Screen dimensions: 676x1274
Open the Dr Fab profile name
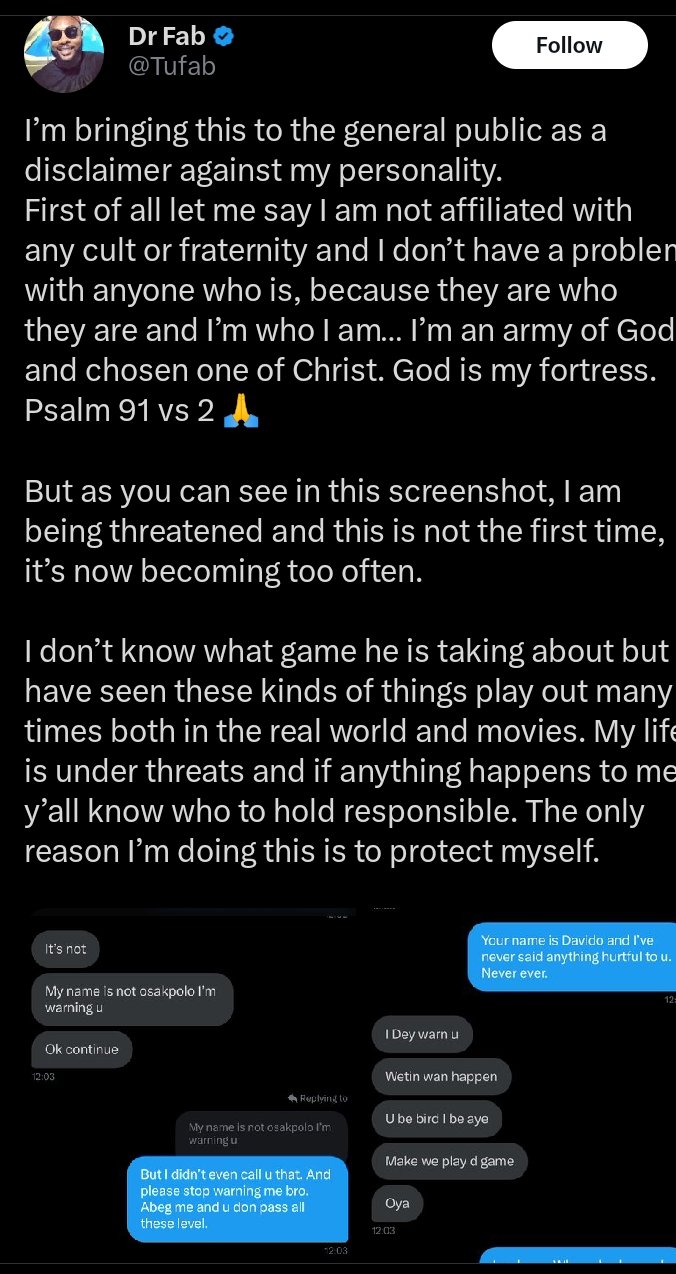pos(167,38)
